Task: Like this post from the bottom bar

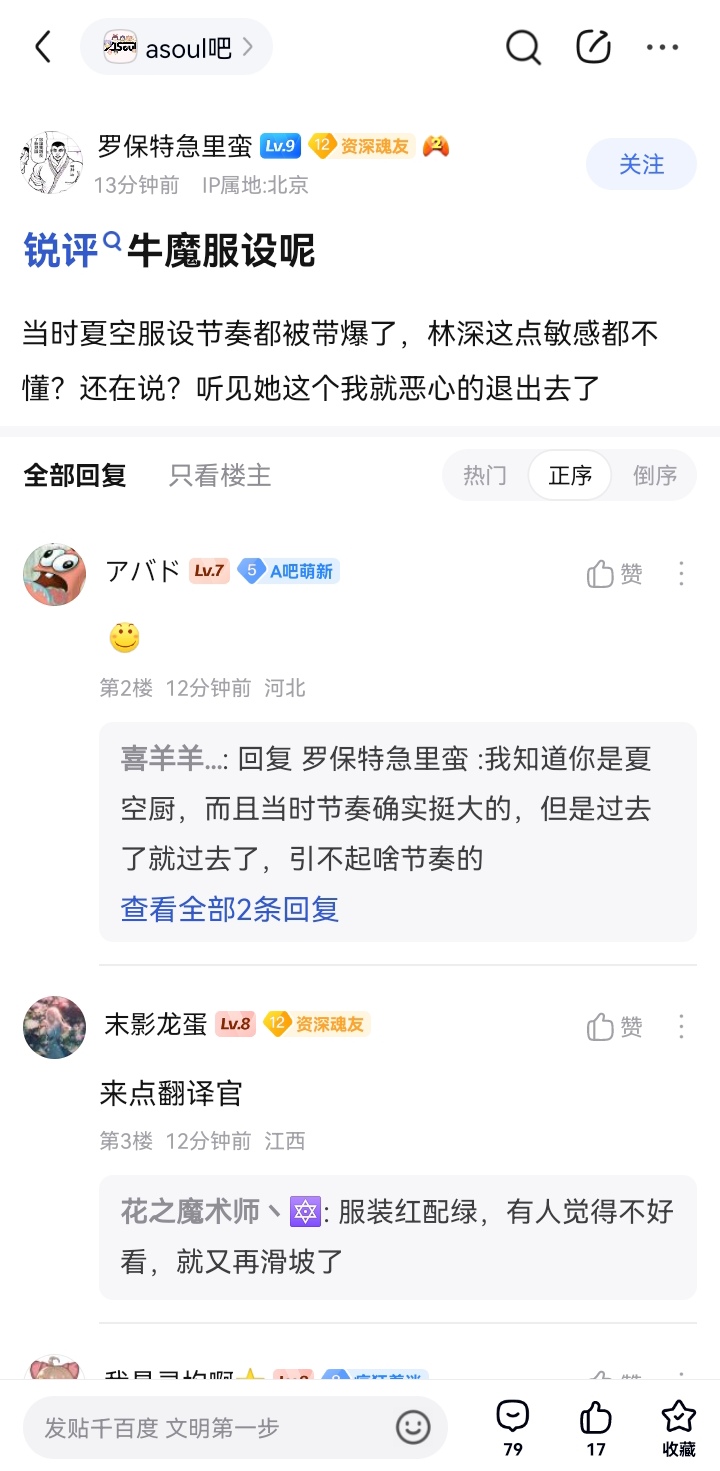Action: [596, 1425]
